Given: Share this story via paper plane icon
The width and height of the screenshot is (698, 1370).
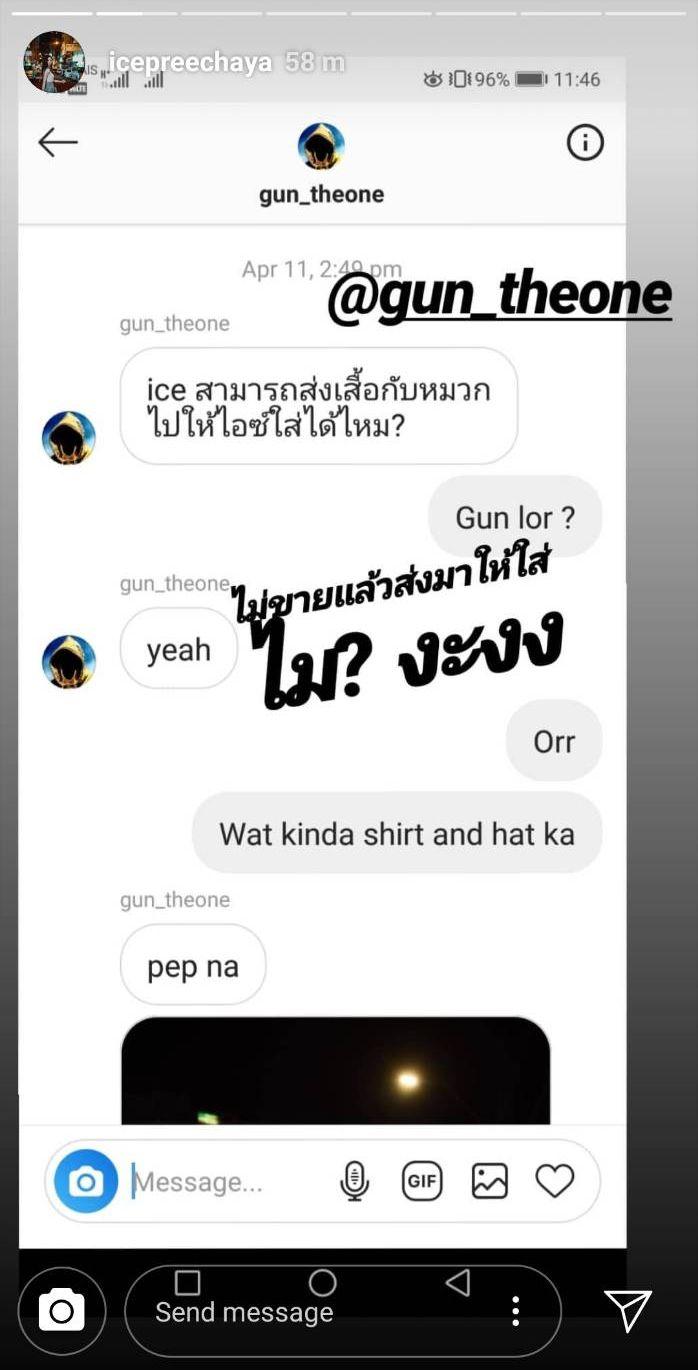Looking at the screenshot, I should tap(628, 1311).
